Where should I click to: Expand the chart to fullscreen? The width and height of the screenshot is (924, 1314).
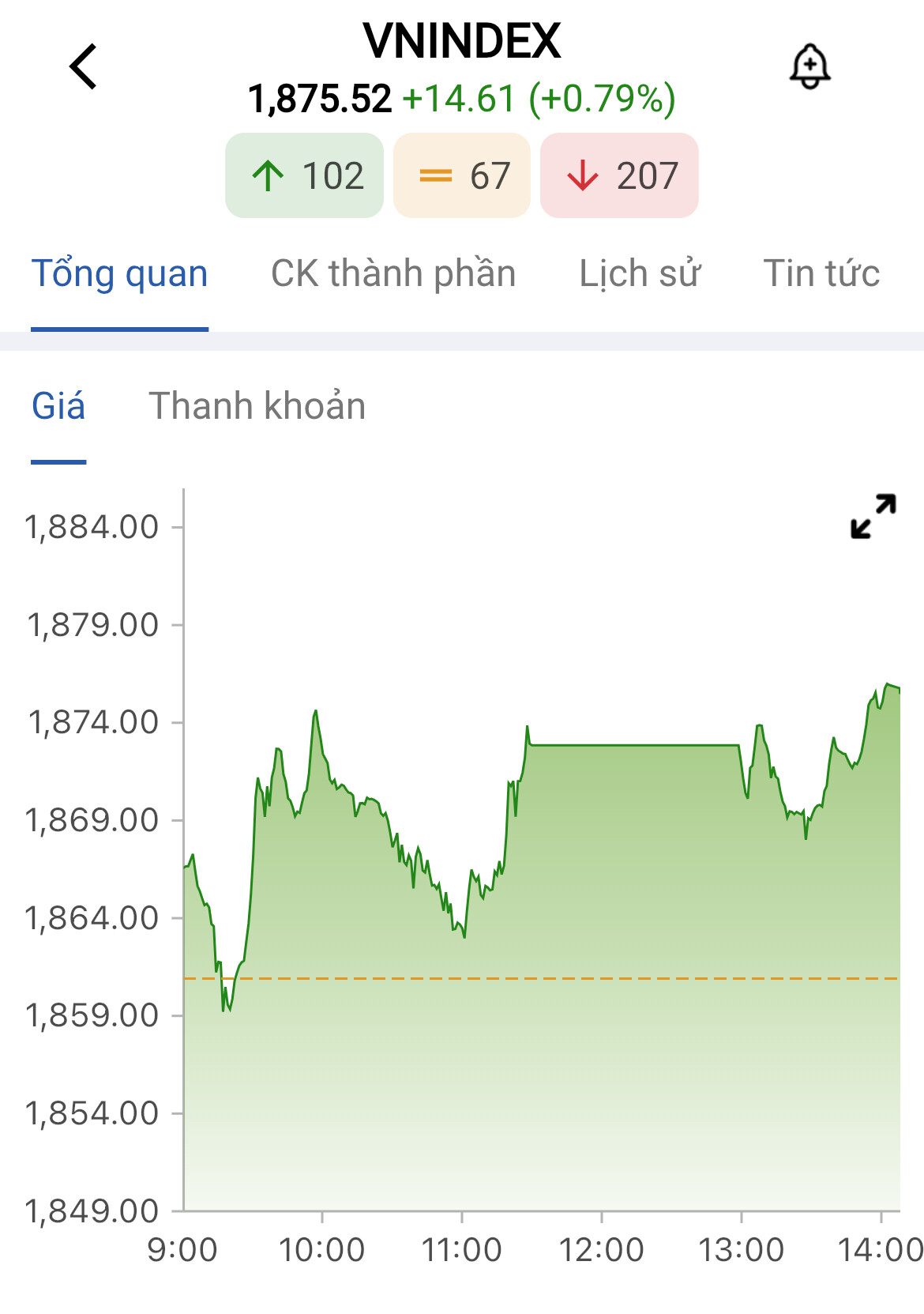coord(873,517)
